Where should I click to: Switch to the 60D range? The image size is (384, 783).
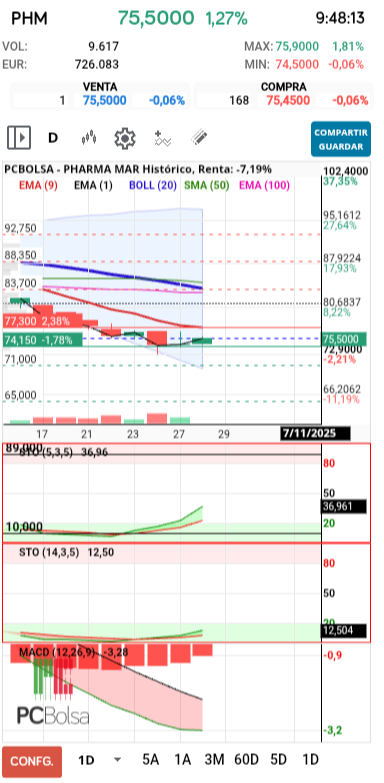click(x=247, y=760)
